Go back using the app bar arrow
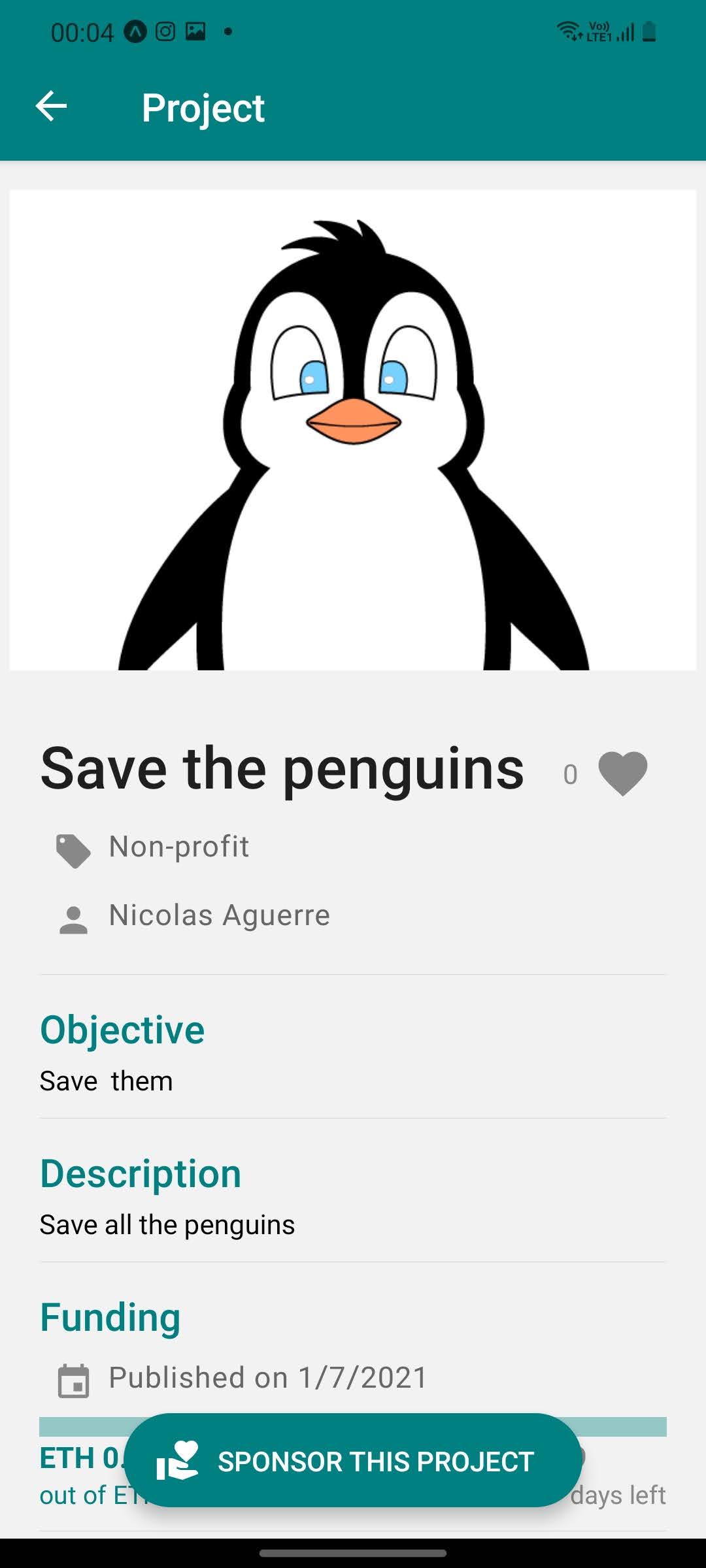This screenshot has width=706, height=1568. pyautogui.click(x=51, y=106)
